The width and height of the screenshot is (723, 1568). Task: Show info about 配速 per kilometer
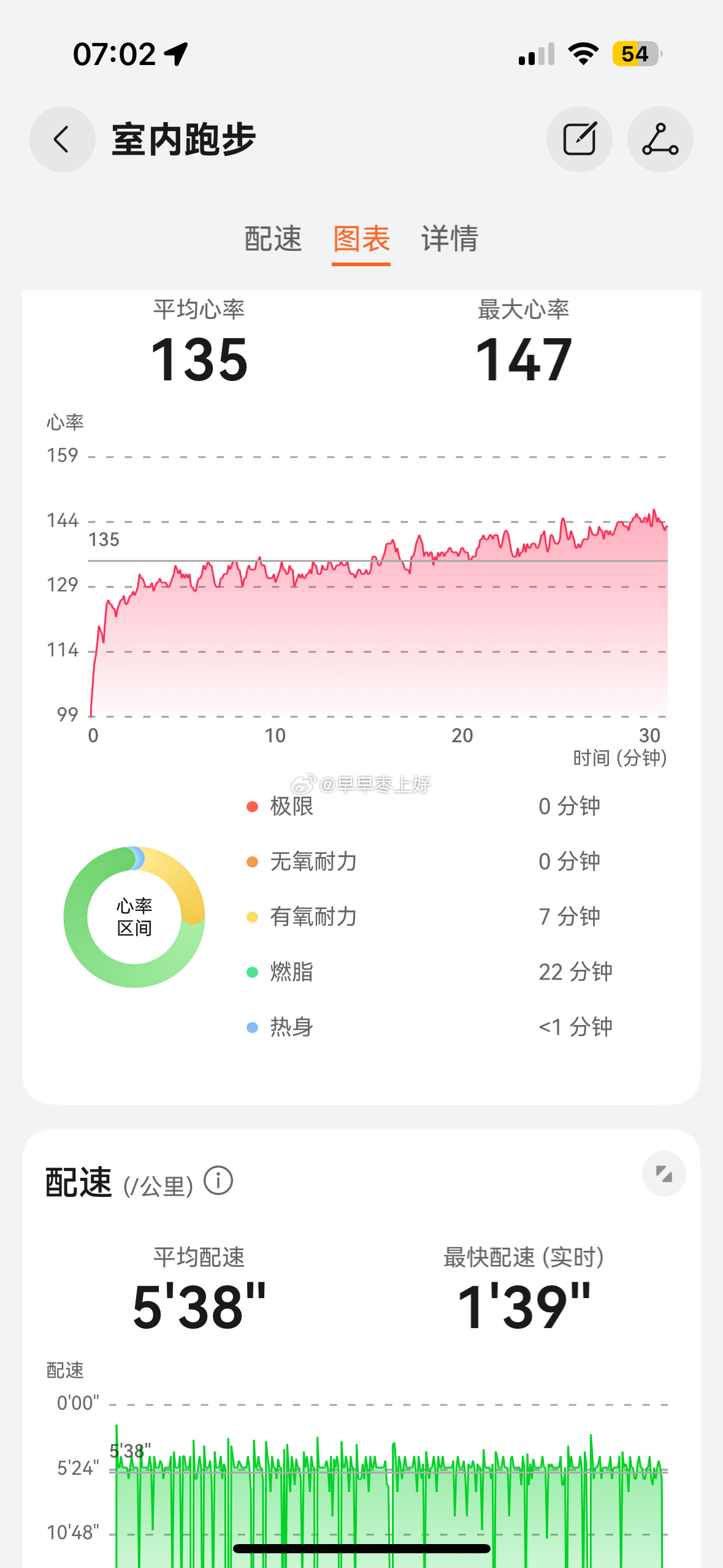click(x=218, y=1180)
